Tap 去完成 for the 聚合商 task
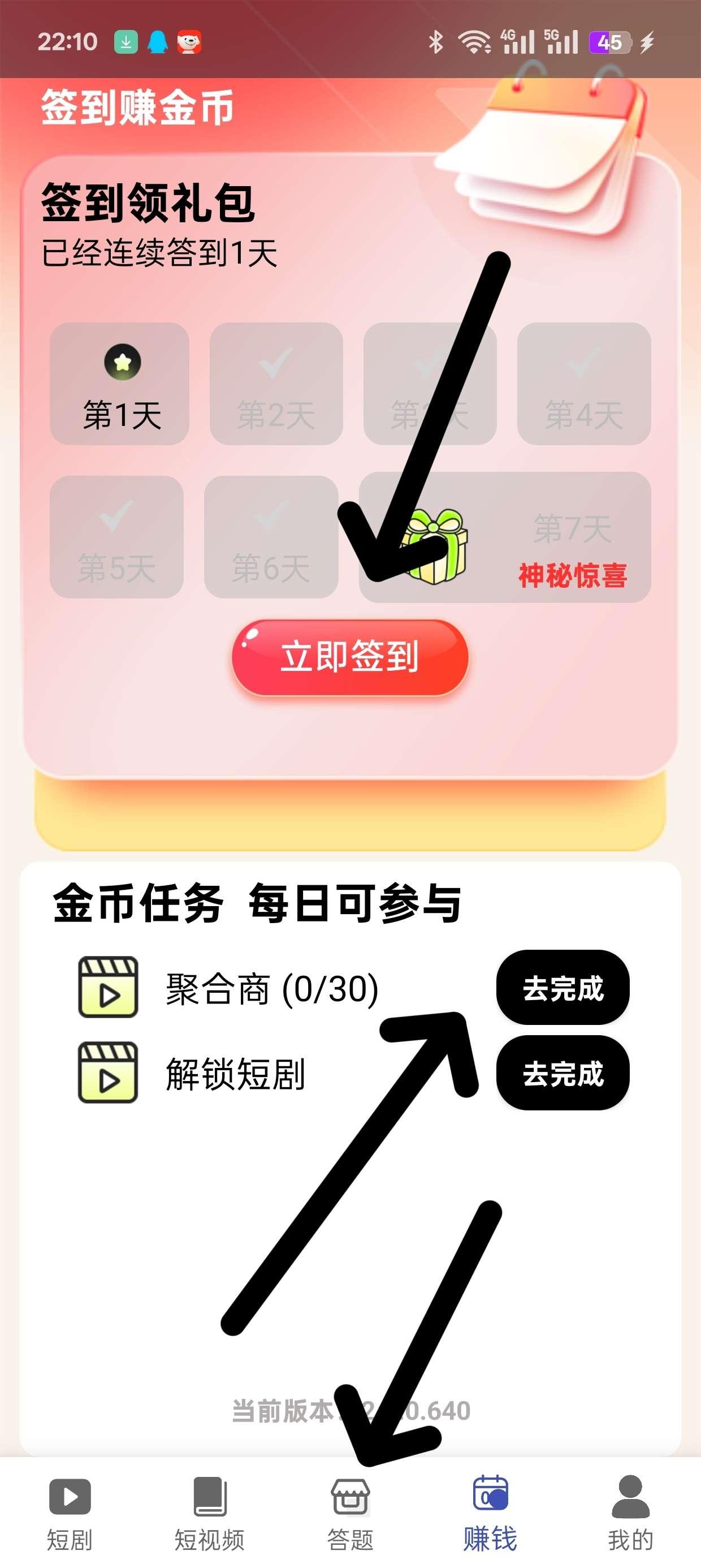 (x=563, y=987)
